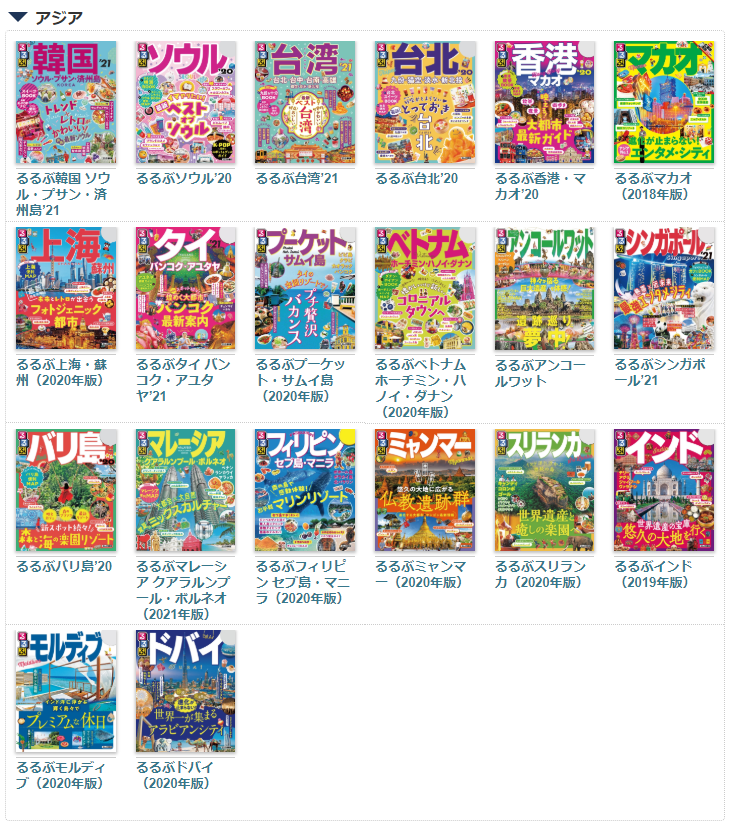Open るるぶミャンマー (2020年版)
The height and width of the screenshot is (827, 750).
(425, 491)
